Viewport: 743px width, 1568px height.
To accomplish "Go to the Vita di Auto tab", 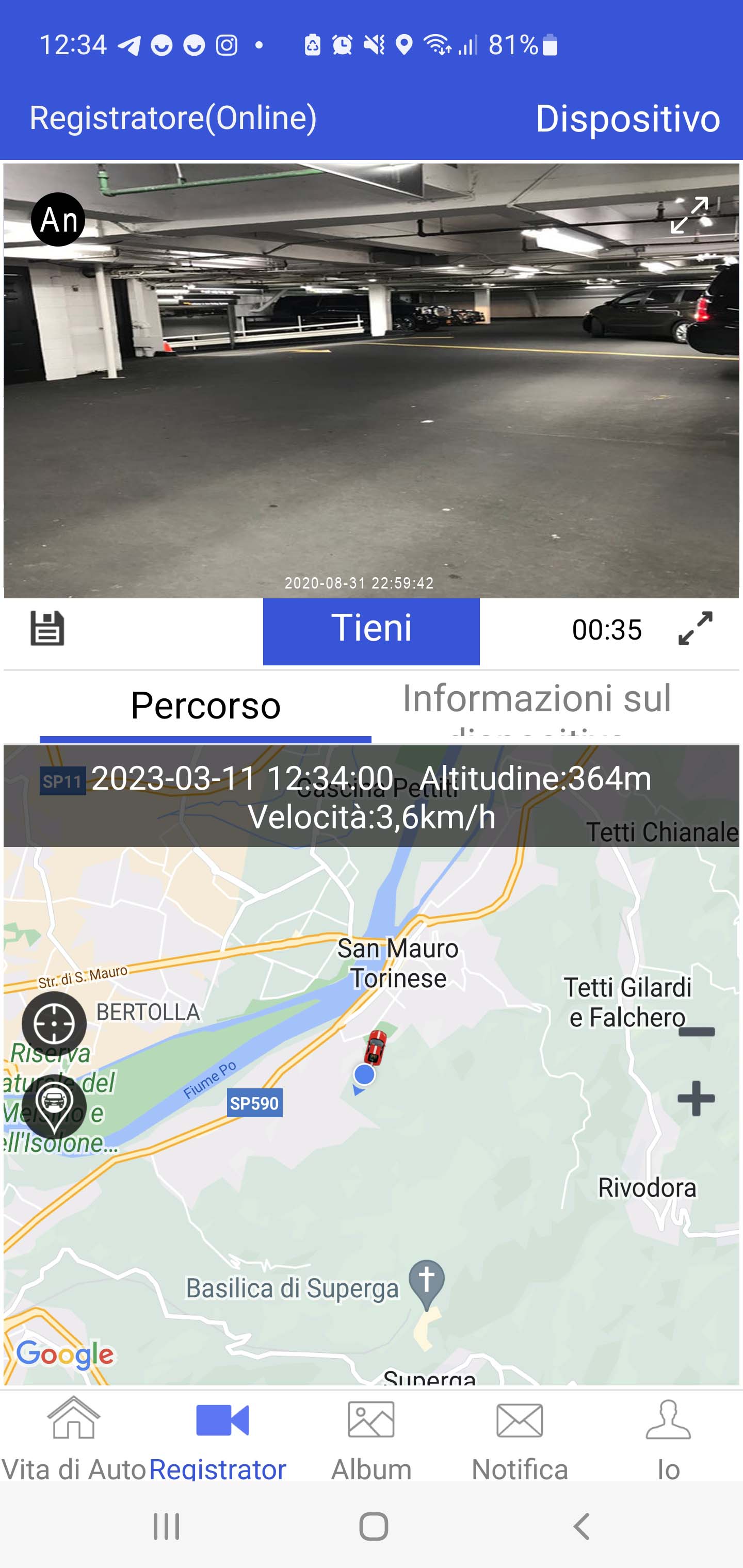I will point(74,1439).
